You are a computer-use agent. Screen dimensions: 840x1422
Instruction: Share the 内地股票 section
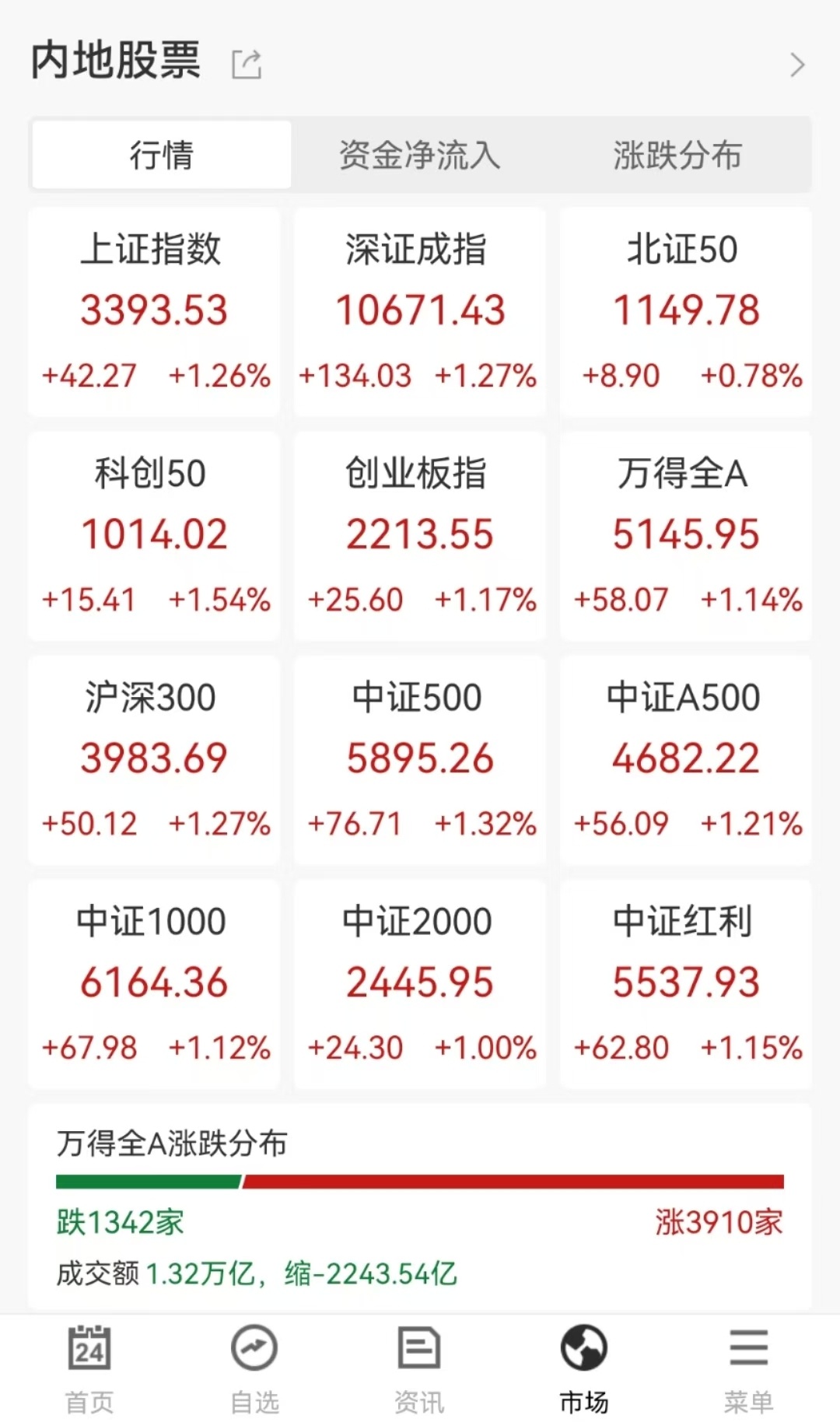point(247,64)
